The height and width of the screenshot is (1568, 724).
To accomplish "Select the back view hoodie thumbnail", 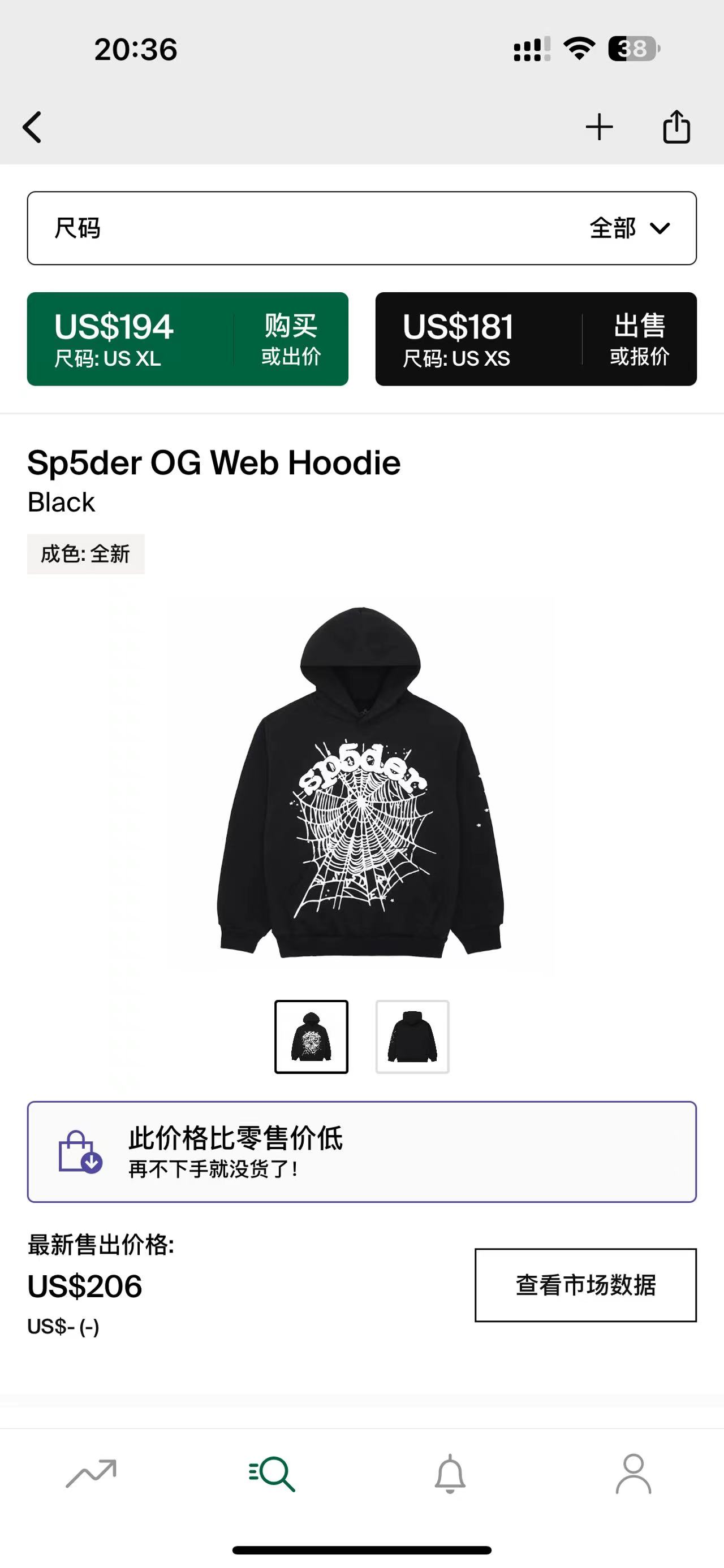I will tap(412, 1037).
